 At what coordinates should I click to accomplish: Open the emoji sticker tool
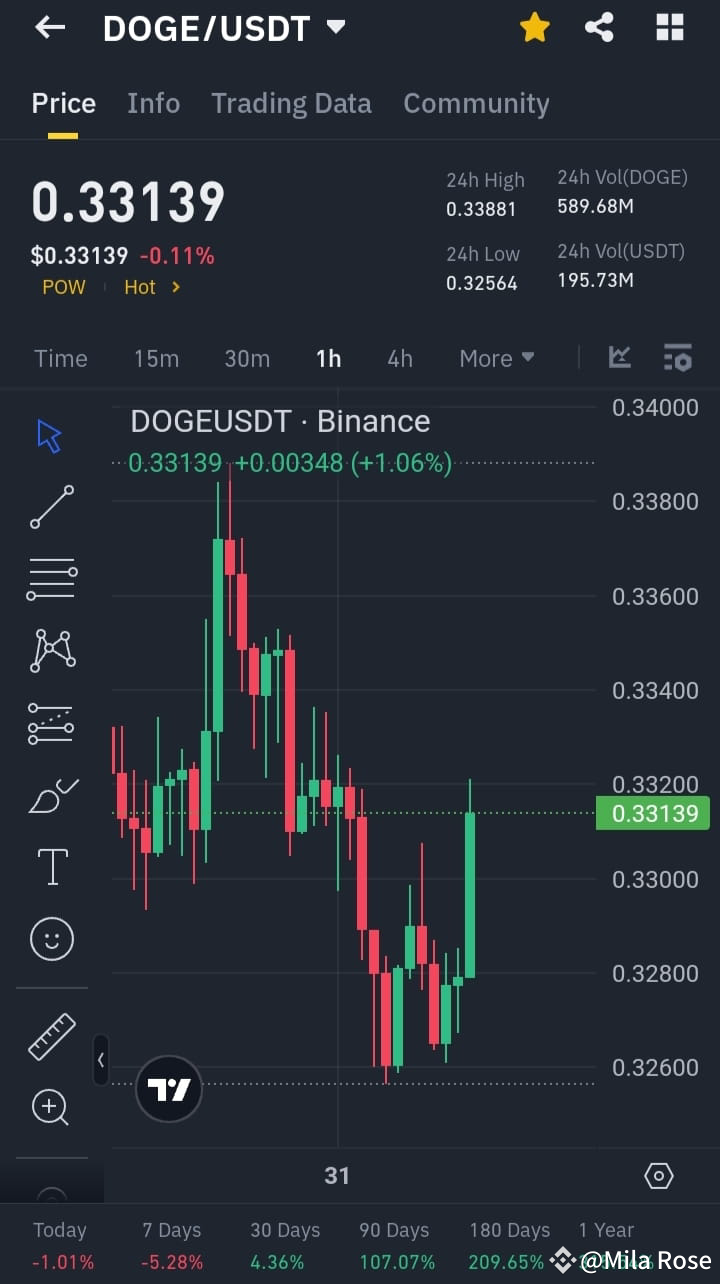[51, 938]
